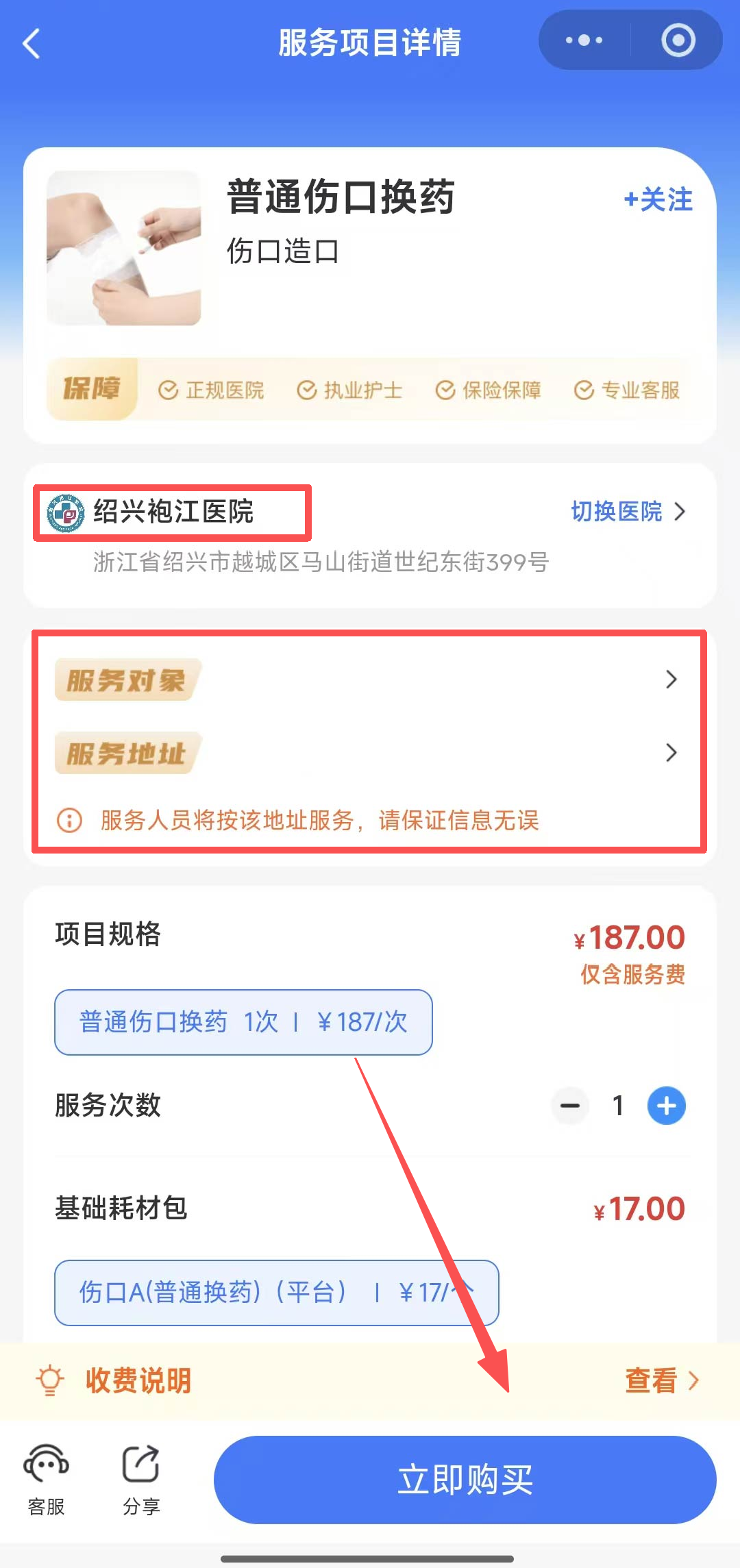This screenshot has width=740, height=1568.
Task: Share this service via 分享
Action: [141, 1480]
